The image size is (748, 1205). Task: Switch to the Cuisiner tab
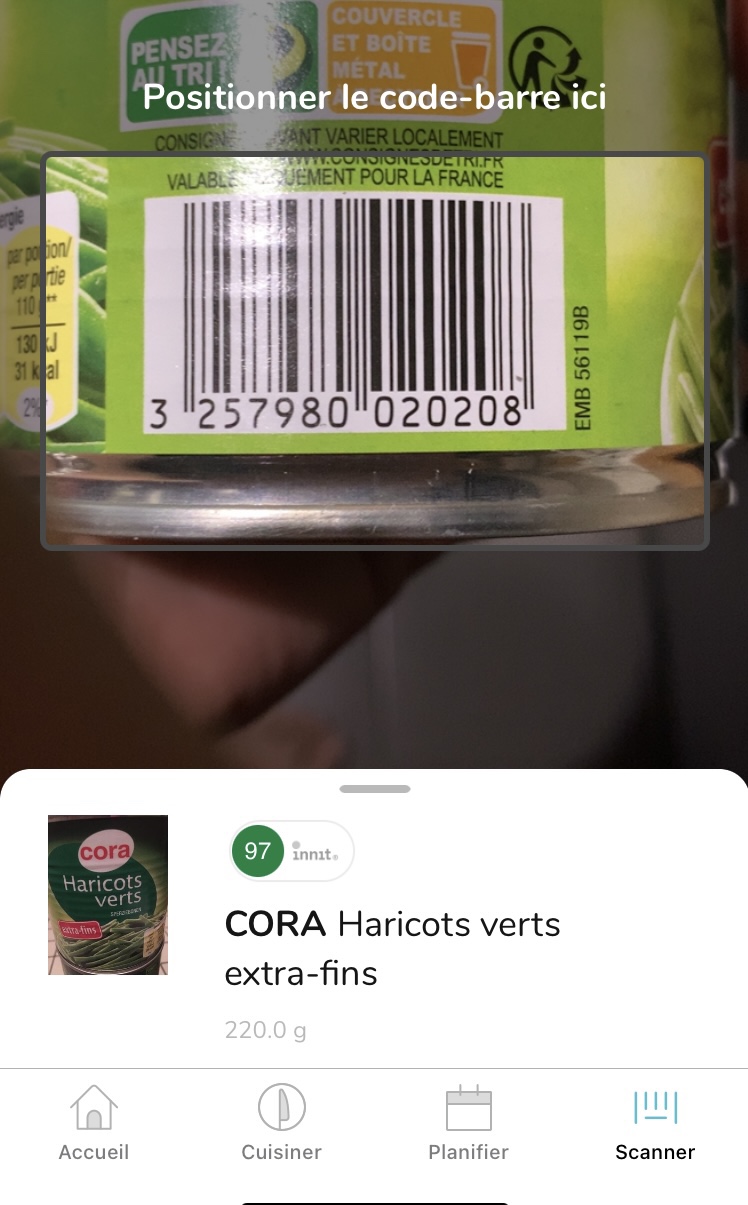click(281, 1124)
